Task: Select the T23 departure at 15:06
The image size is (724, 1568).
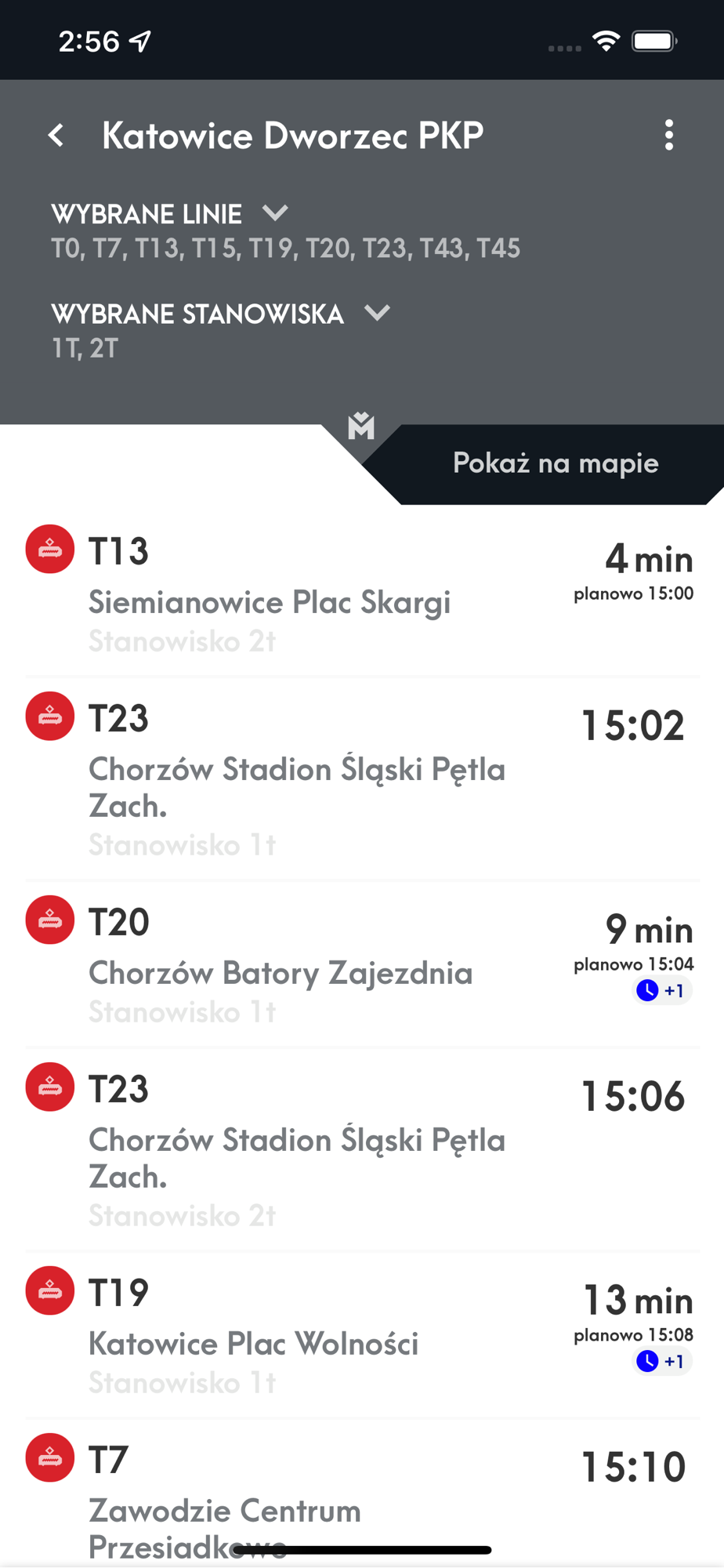Action: click(360, 1149)
